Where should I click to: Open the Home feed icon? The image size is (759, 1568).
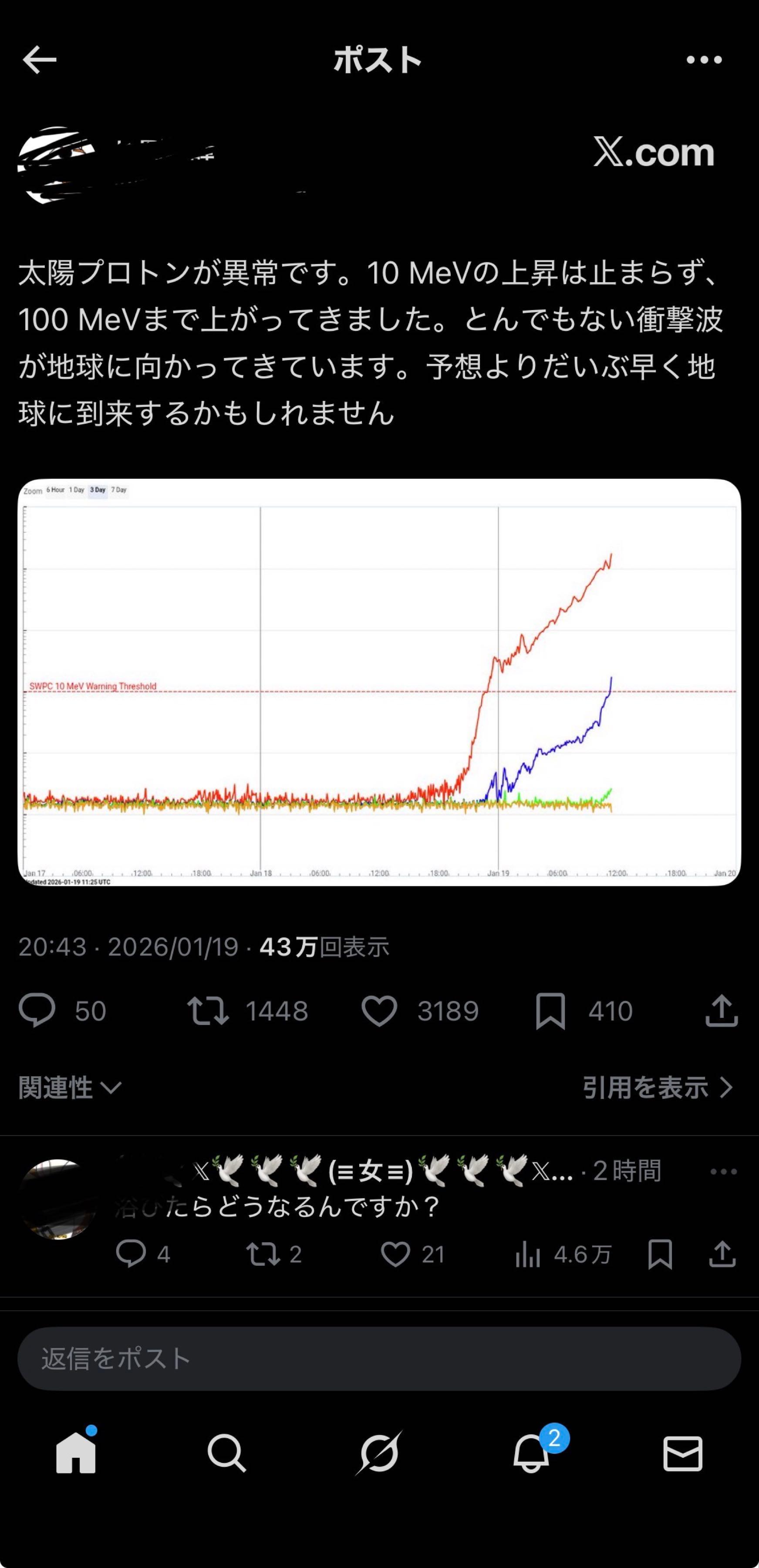(76, 1453)
